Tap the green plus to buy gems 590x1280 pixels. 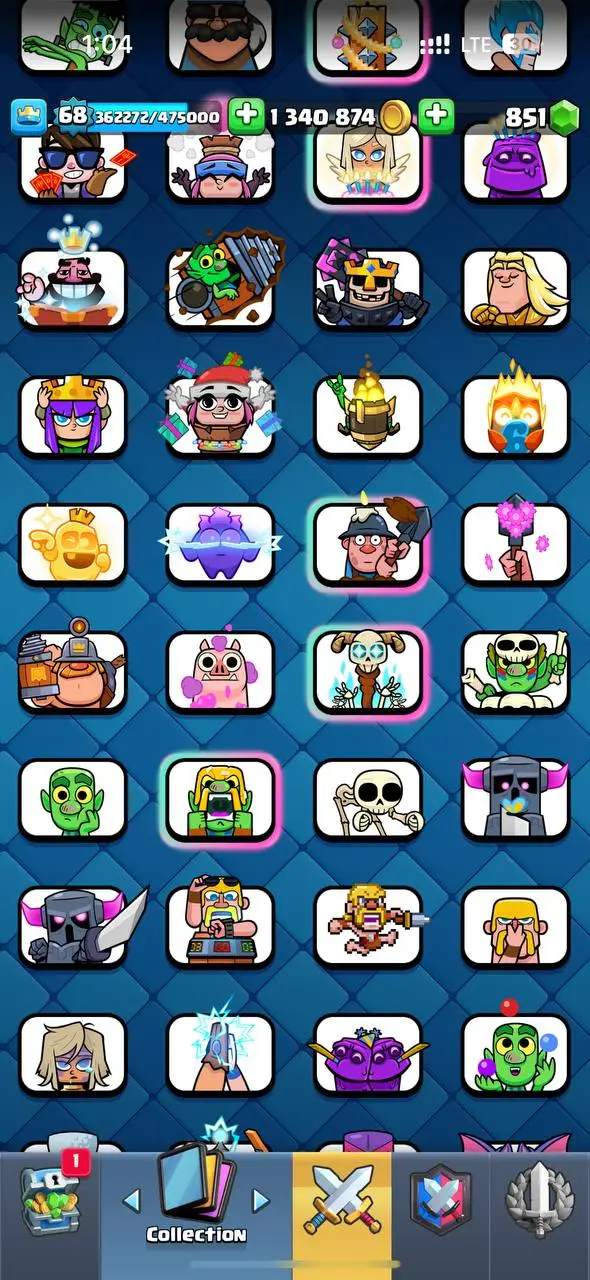point(435,116)
